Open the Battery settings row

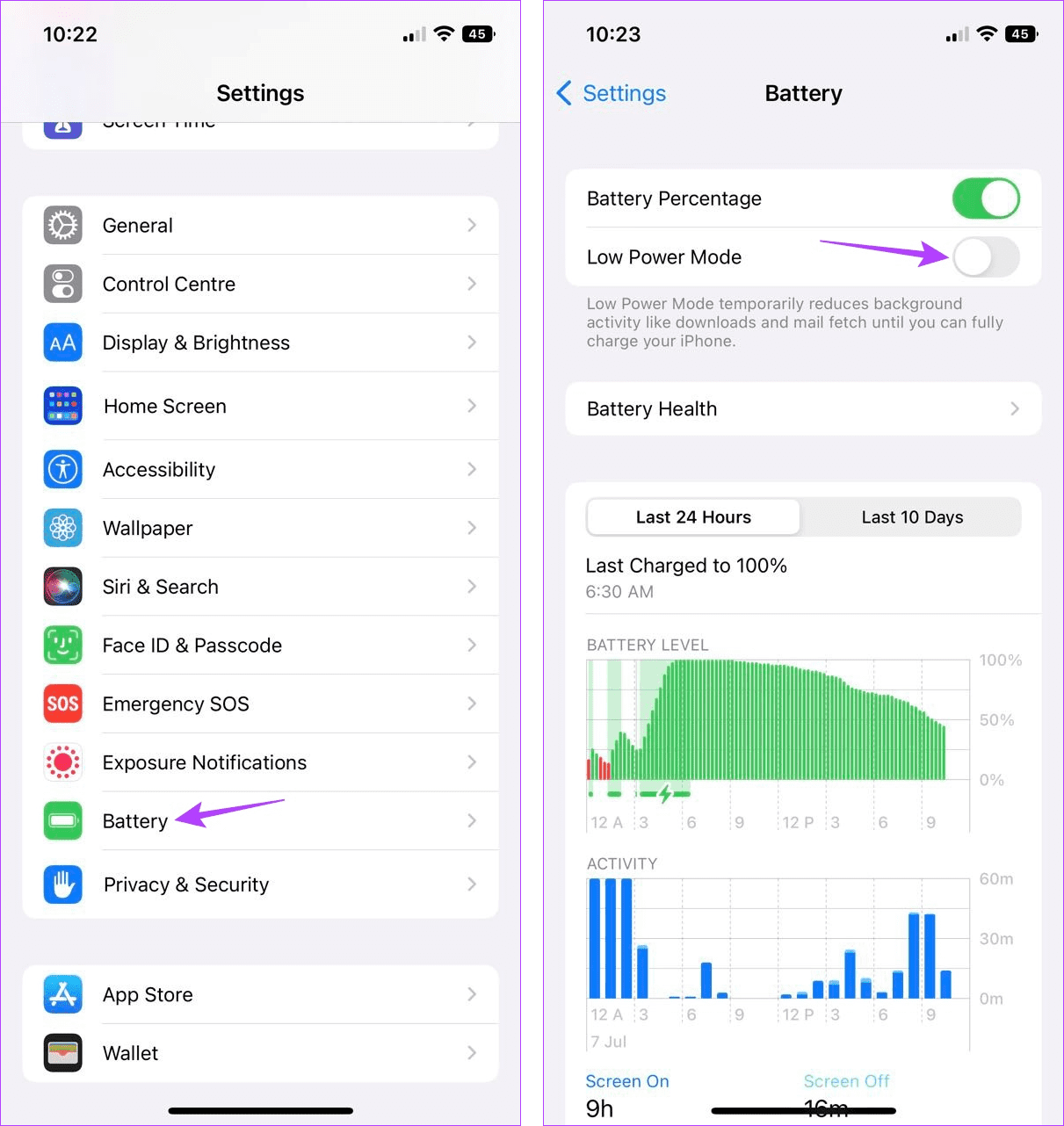tap(260, 821)
